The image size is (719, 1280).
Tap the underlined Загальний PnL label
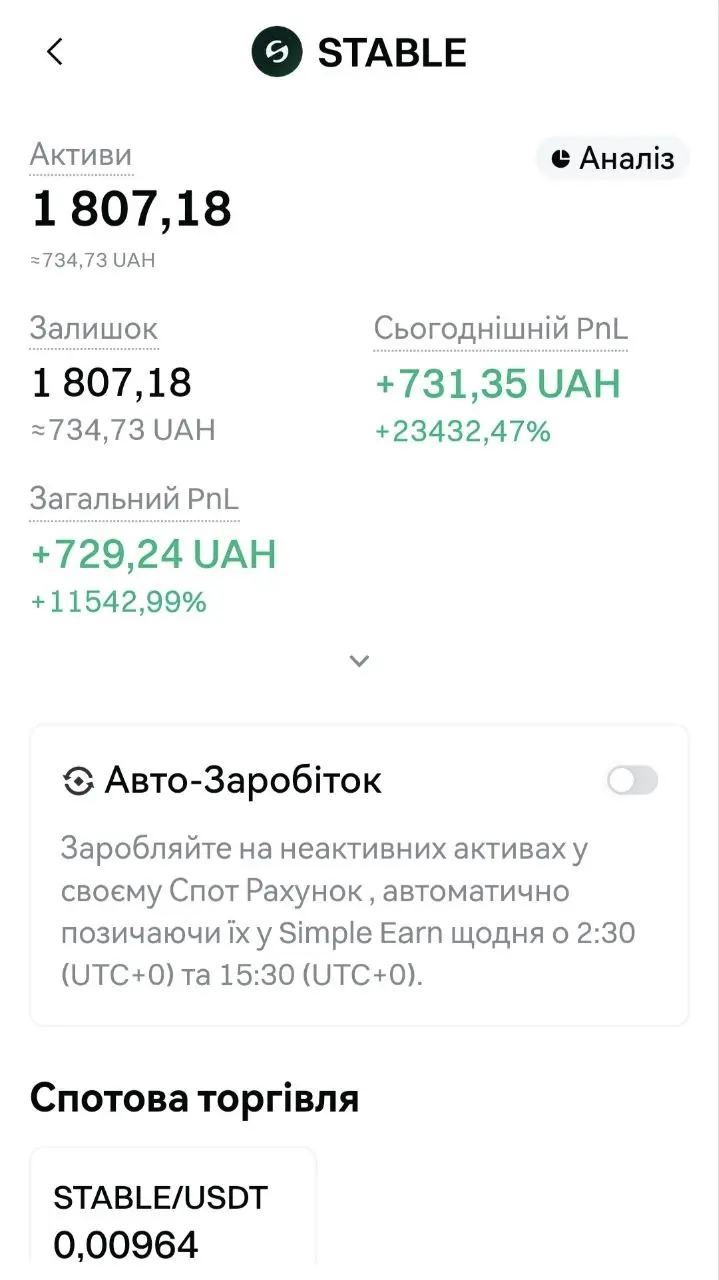coord(134,498)
